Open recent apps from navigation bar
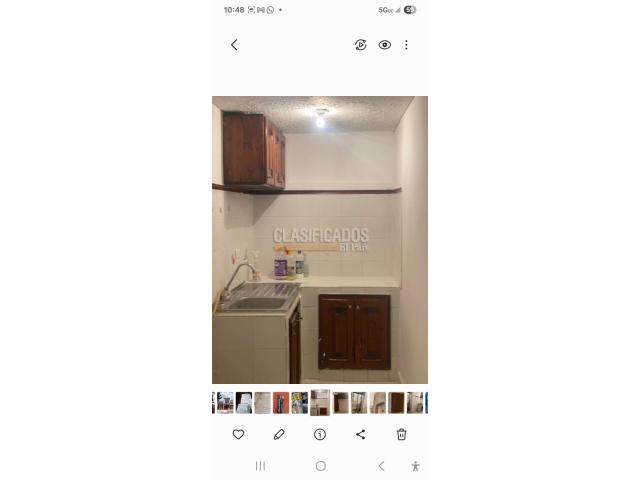Viewport: 640px width, 480px height. 260,466
